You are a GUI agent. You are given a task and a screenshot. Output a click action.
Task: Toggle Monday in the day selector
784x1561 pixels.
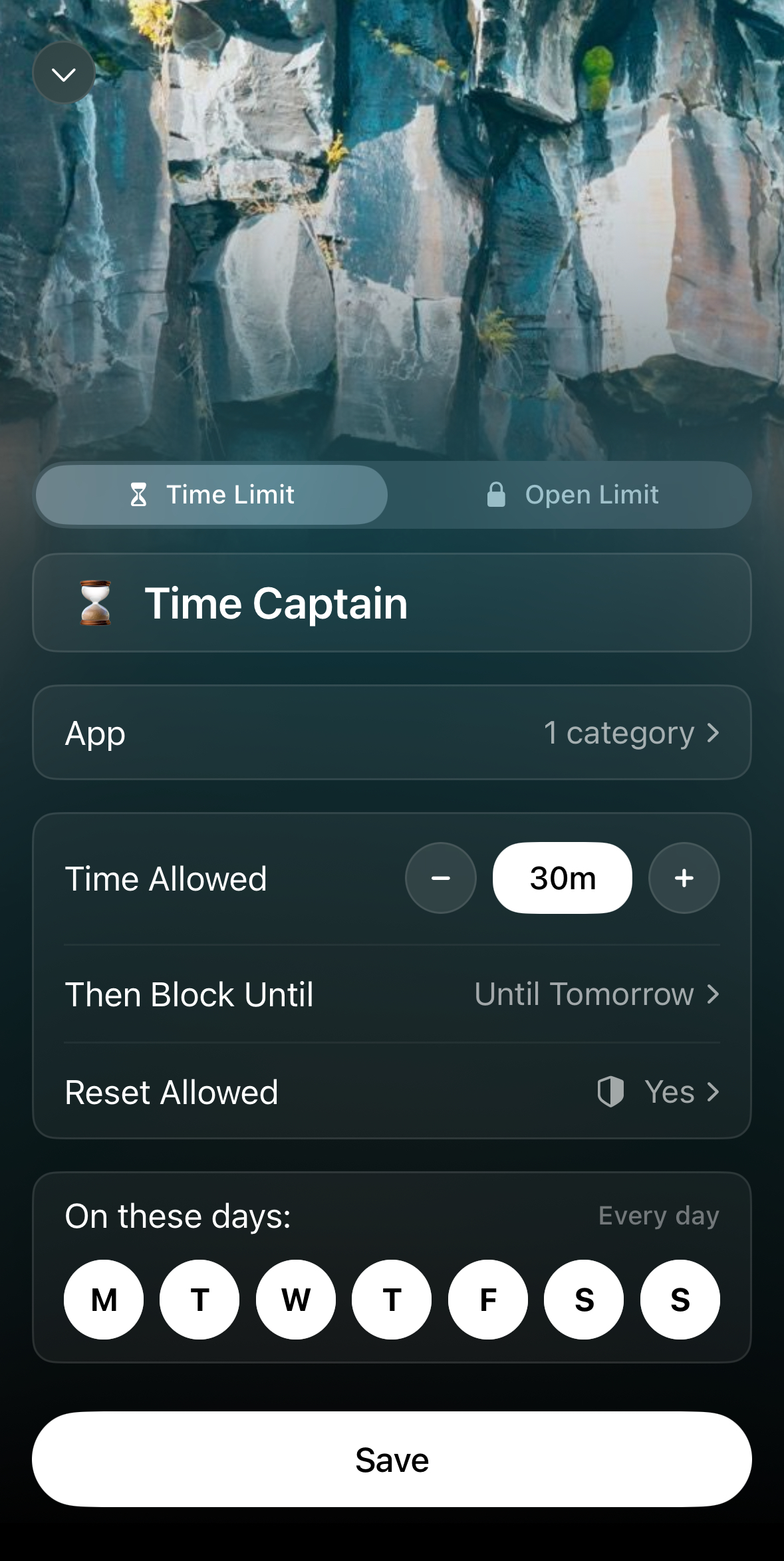104,1300
